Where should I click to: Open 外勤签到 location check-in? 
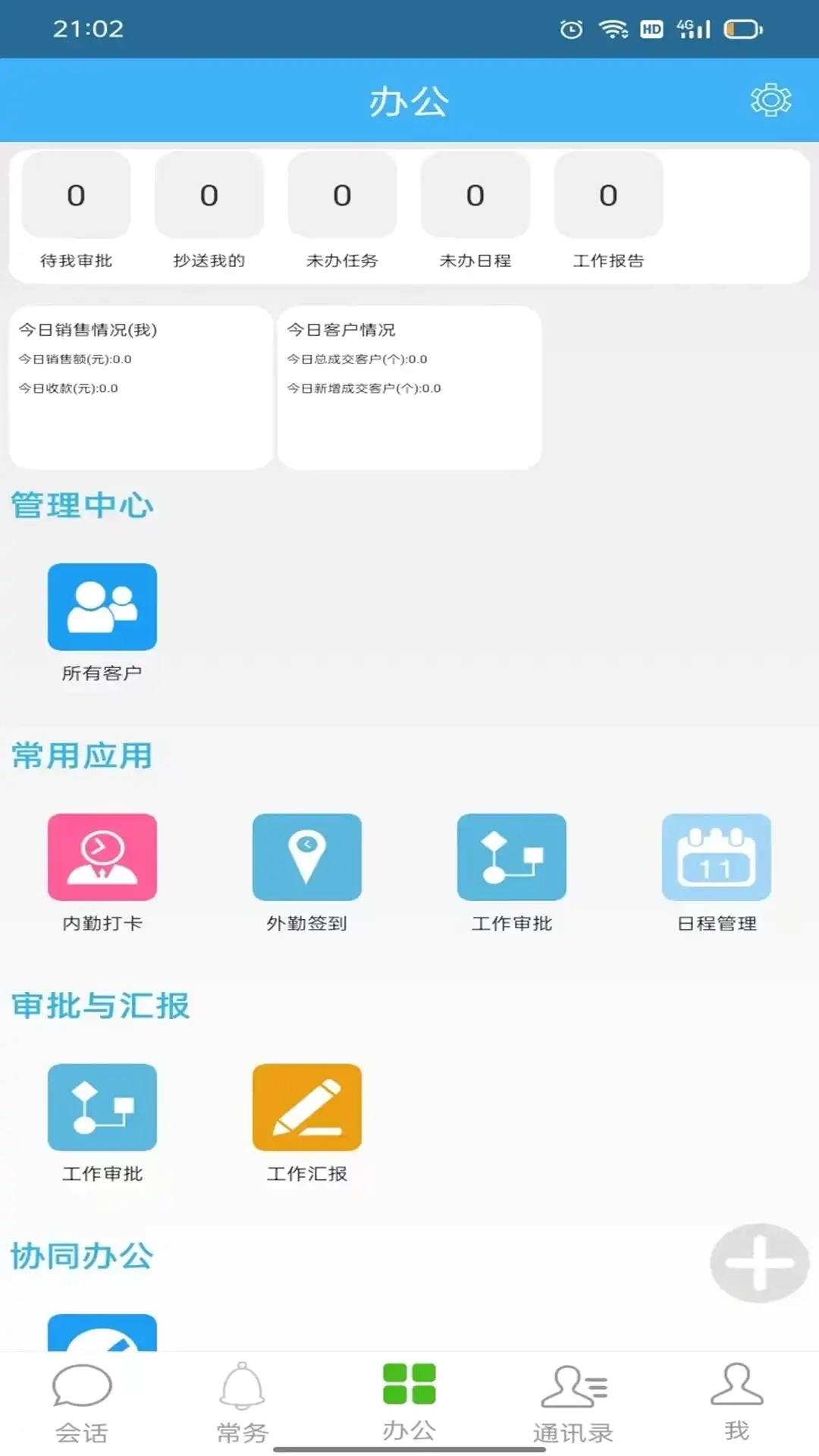(x=306, y=857)
